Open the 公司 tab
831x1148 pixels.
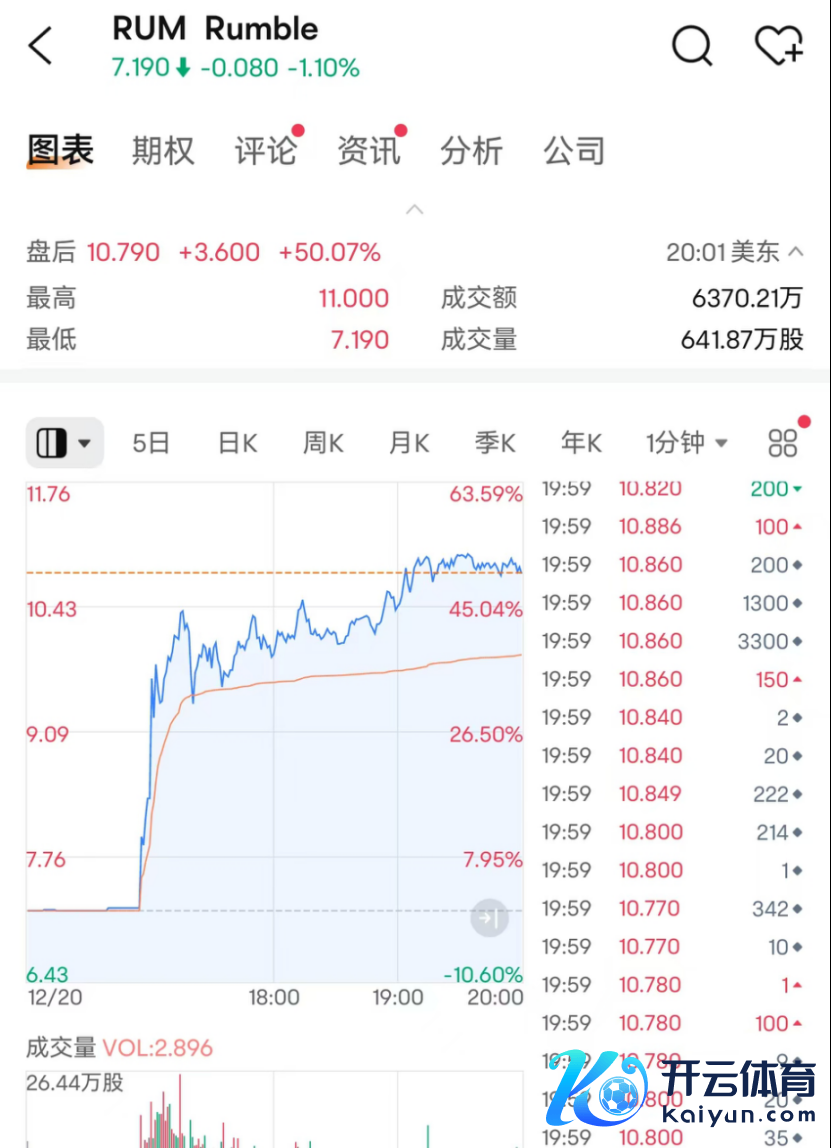pos(574,151)
